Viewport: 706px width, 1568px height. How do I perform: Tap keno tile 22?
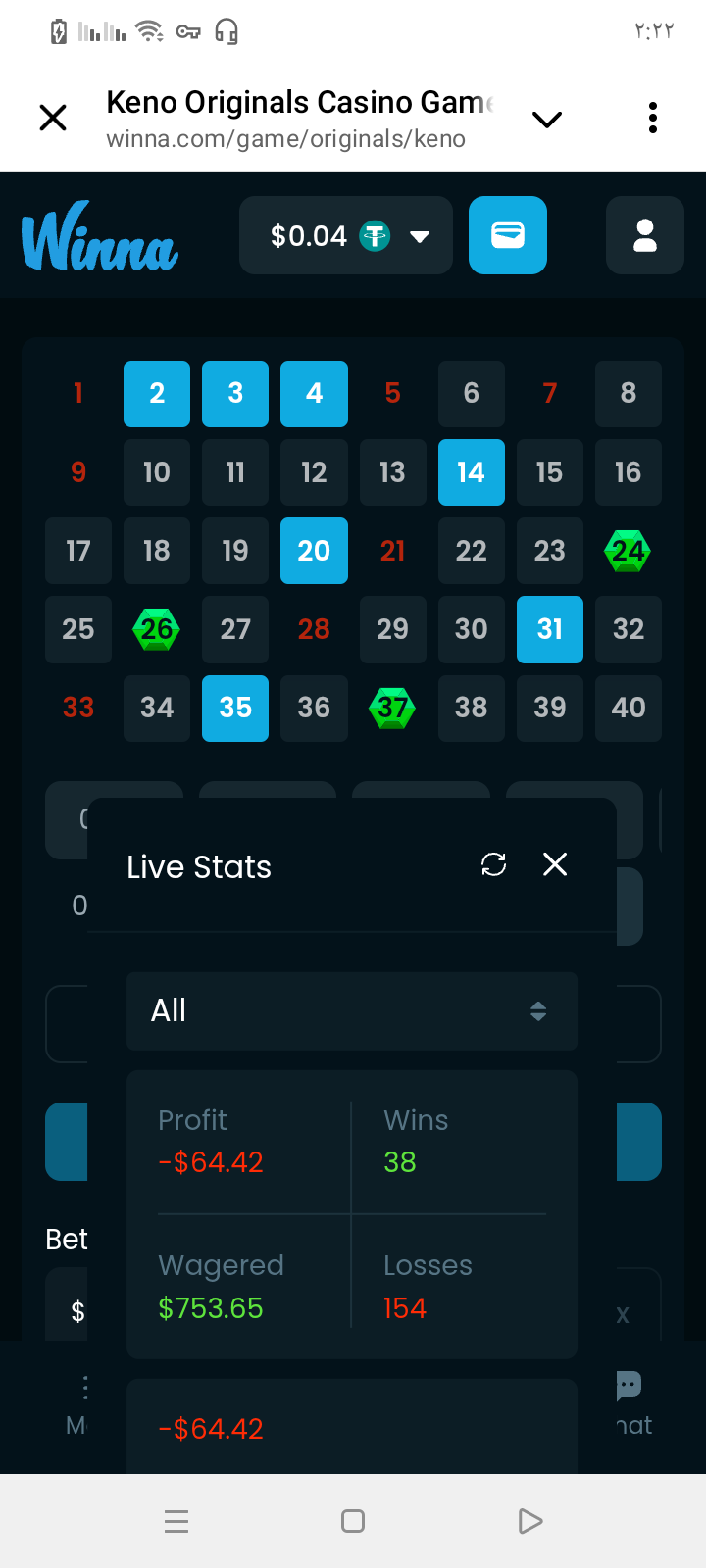pos(471,551)
